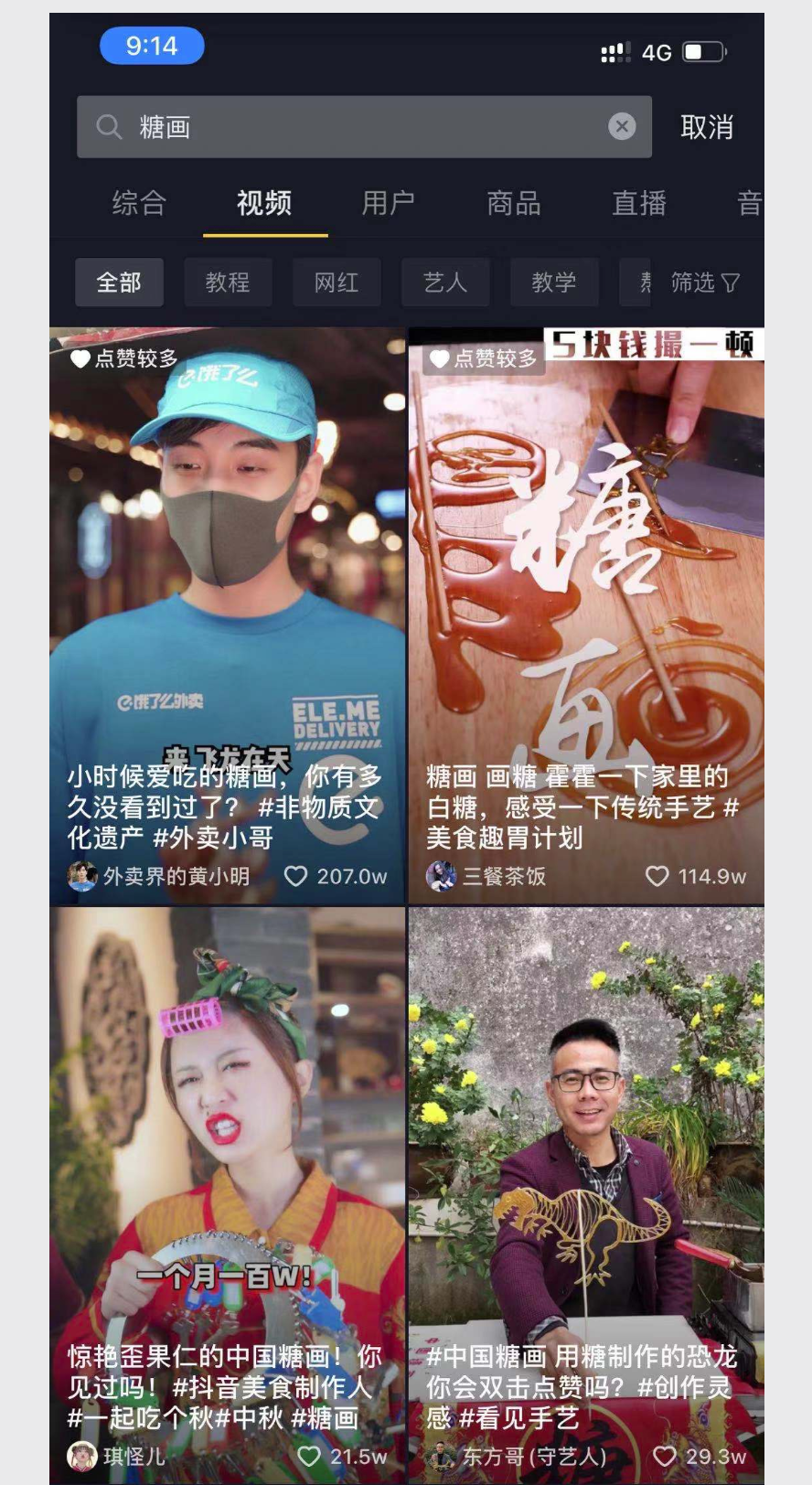
Task: Switch to the 用户 tab
Action: click(x=389, y=202)
